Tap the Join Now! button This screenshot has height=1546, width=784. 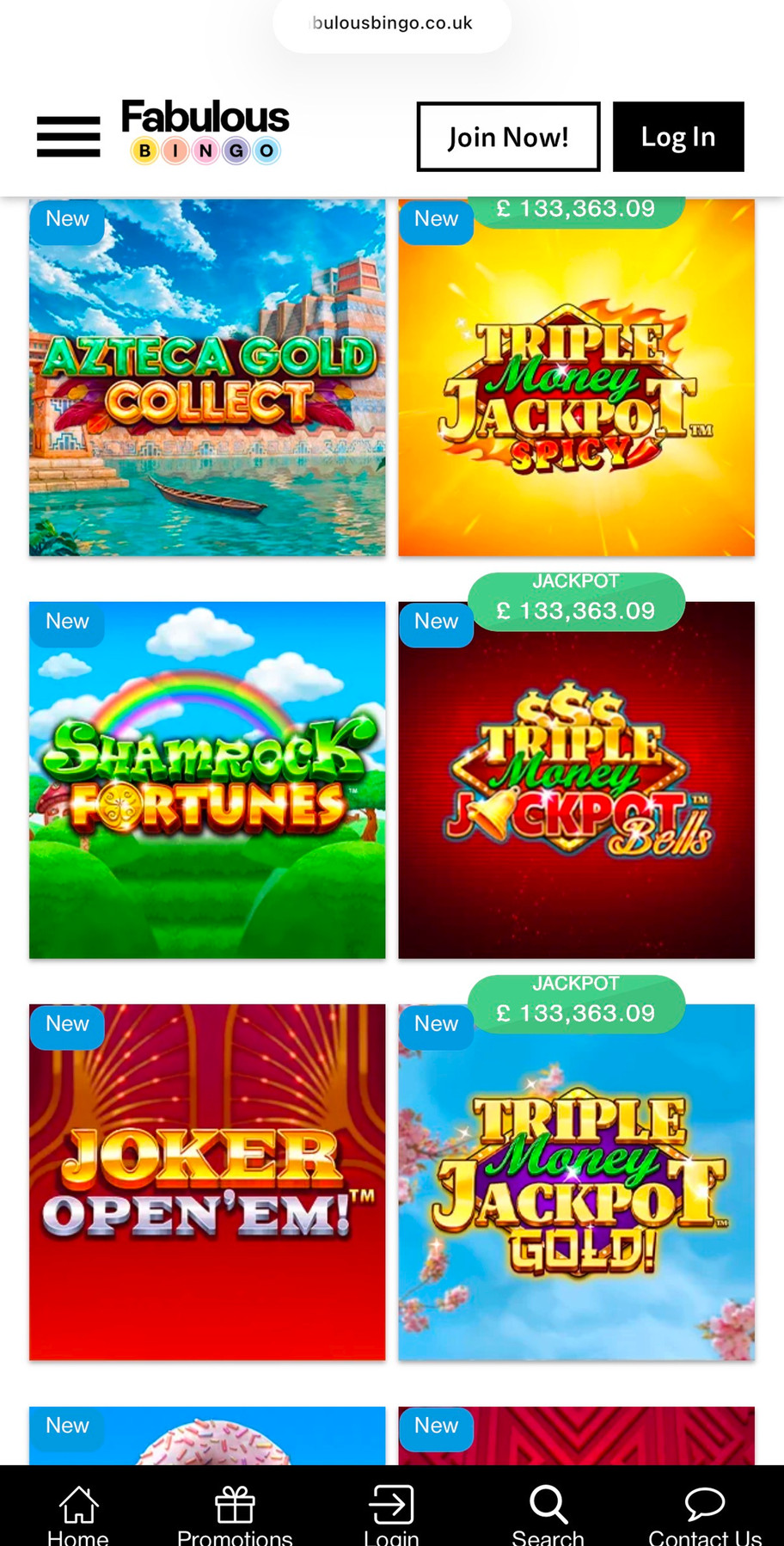point(508,137)
